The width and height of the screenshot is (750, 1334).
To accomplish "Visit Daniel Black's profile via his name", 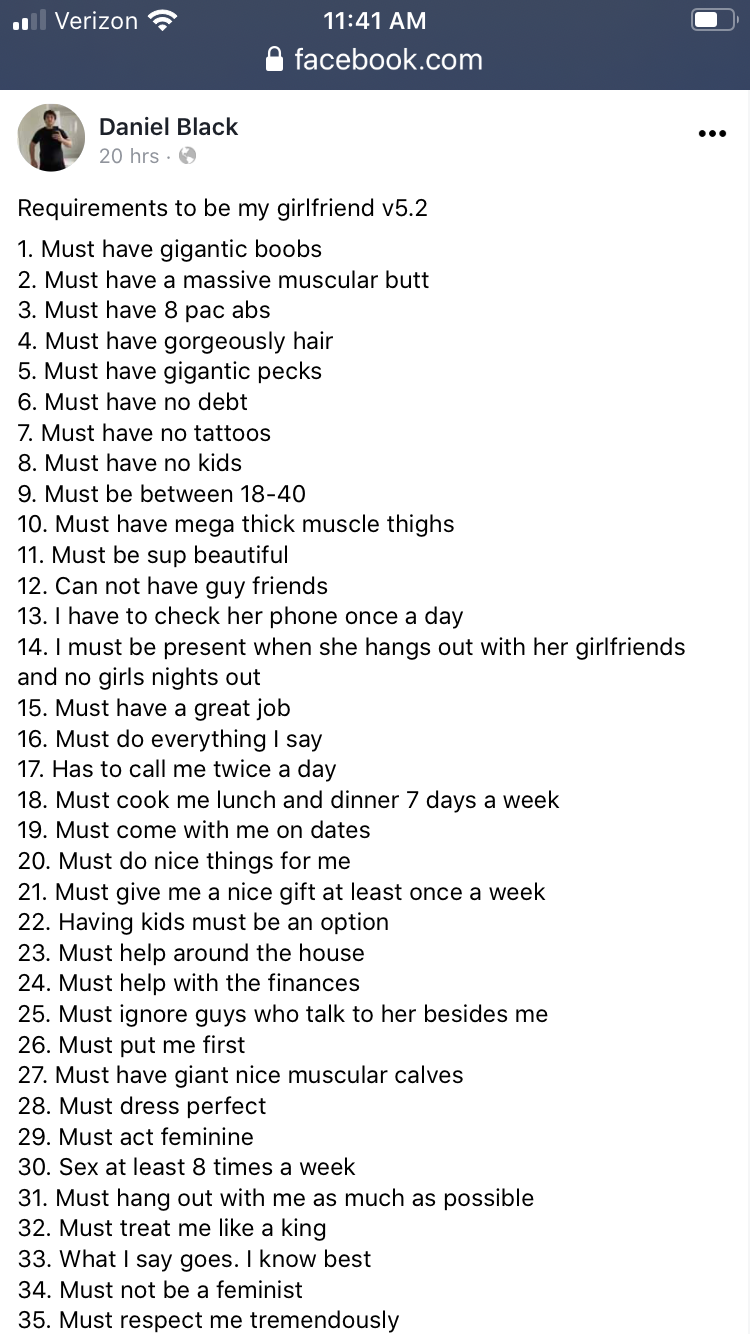I will (x=168, y=127).
